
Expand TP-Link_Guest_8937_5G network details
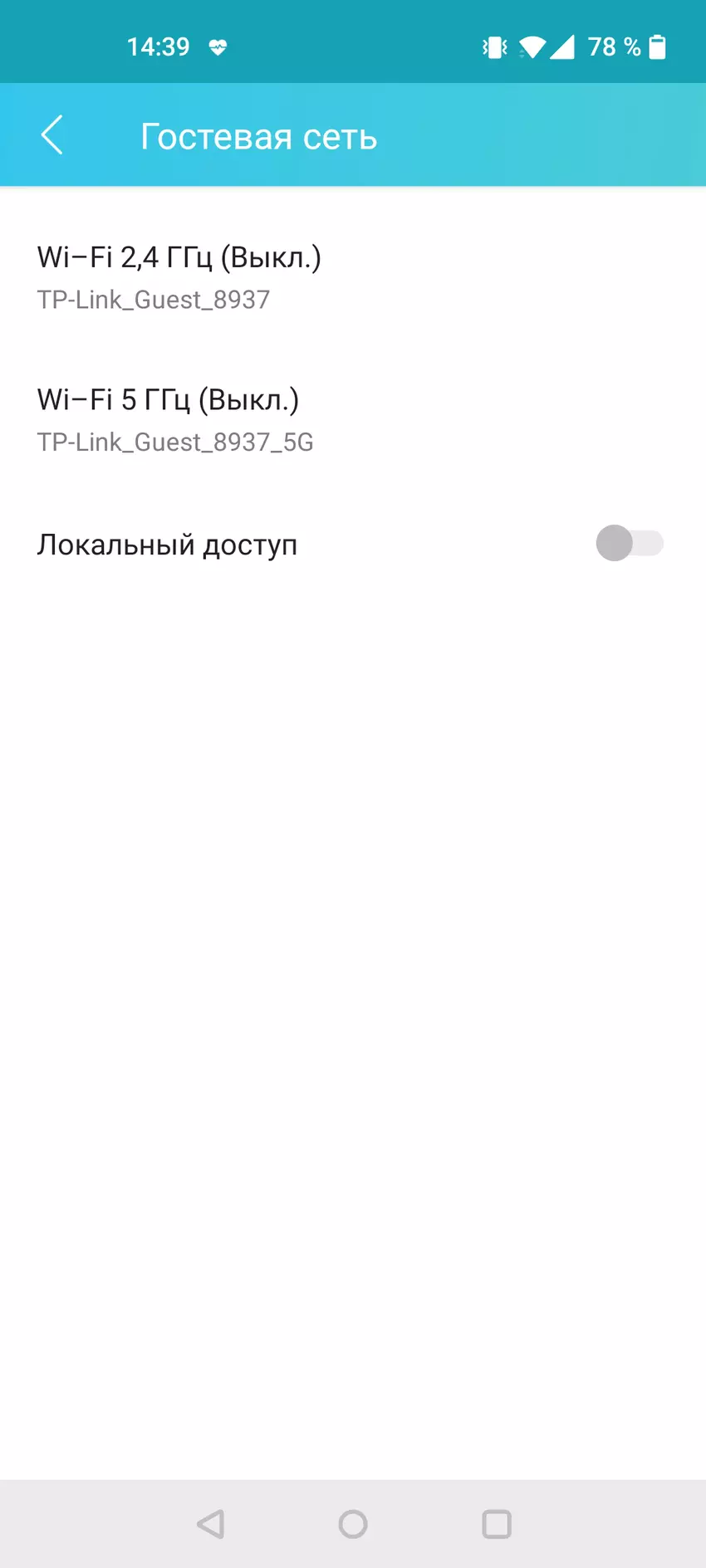pyautogui.click(x=175, y=442)
